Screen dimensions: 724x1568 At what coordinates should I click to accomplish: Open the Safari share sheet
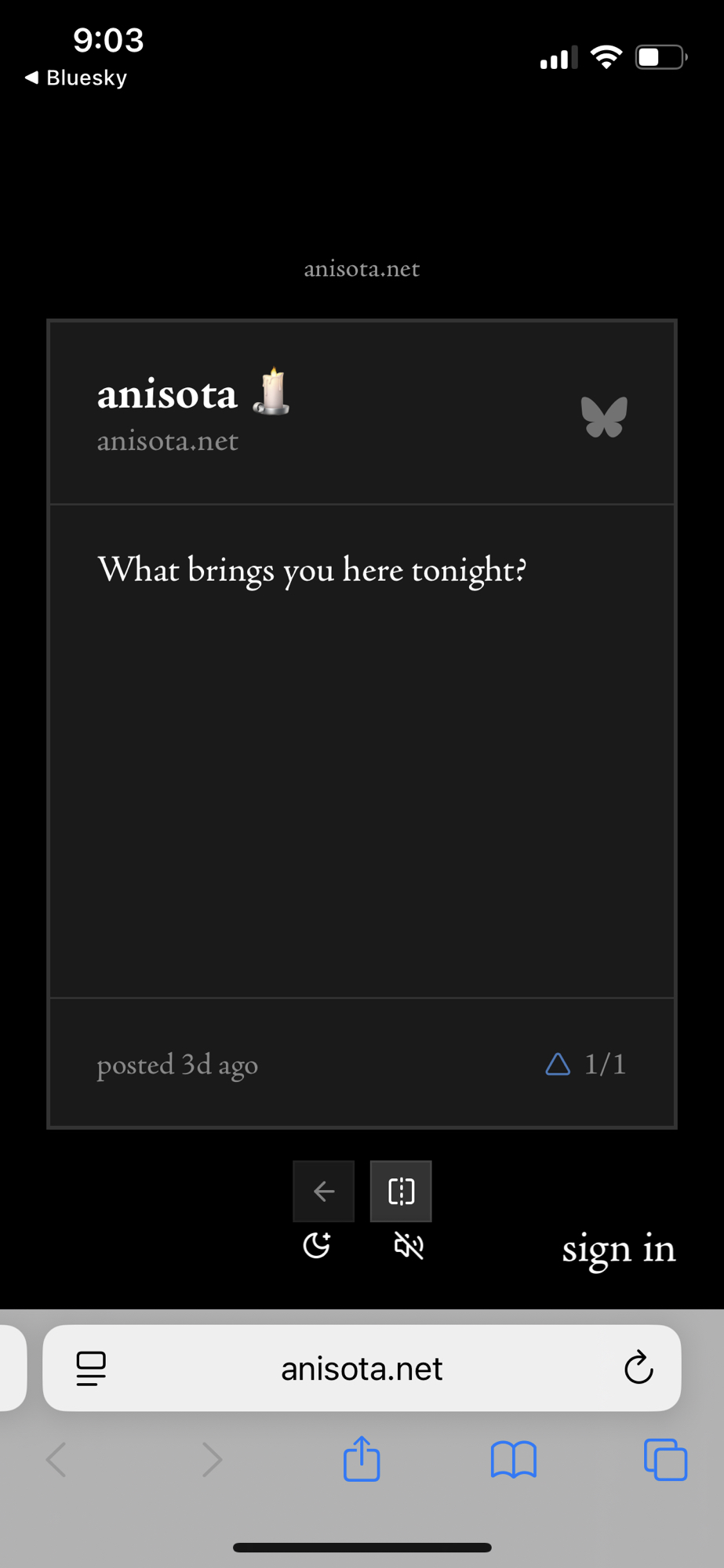362,1459
